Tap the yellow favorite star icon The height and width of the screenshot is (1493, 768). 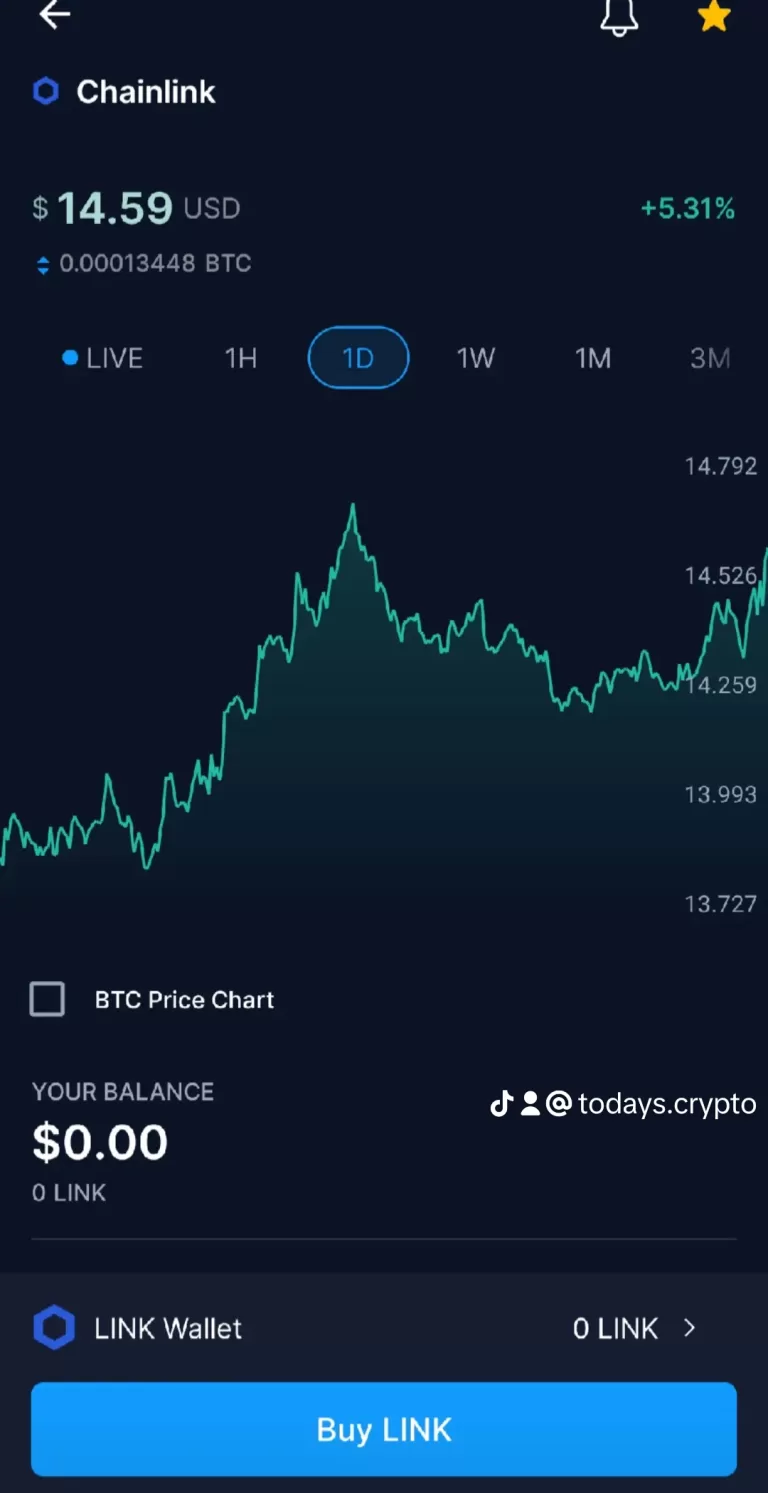click(713, 17)
